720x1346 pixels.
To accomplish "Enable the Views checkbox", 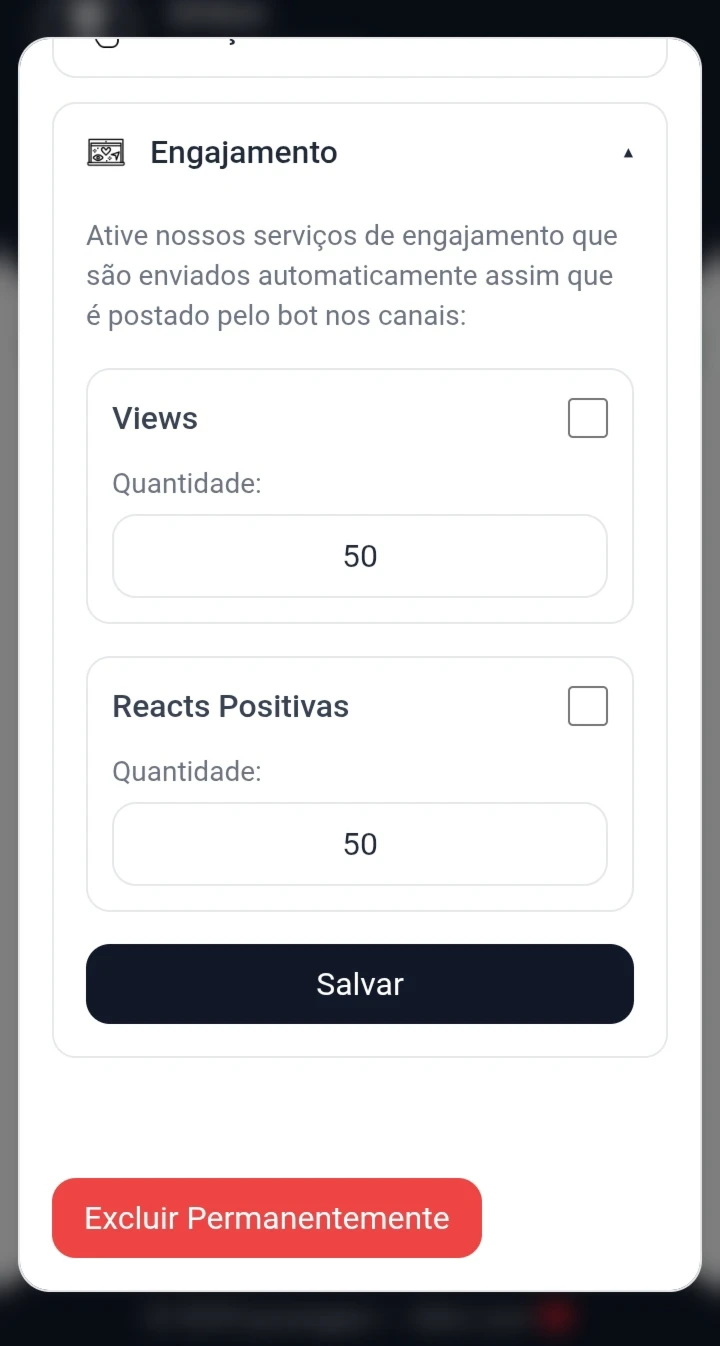I will pyautogui.click(x=587, y=418).
